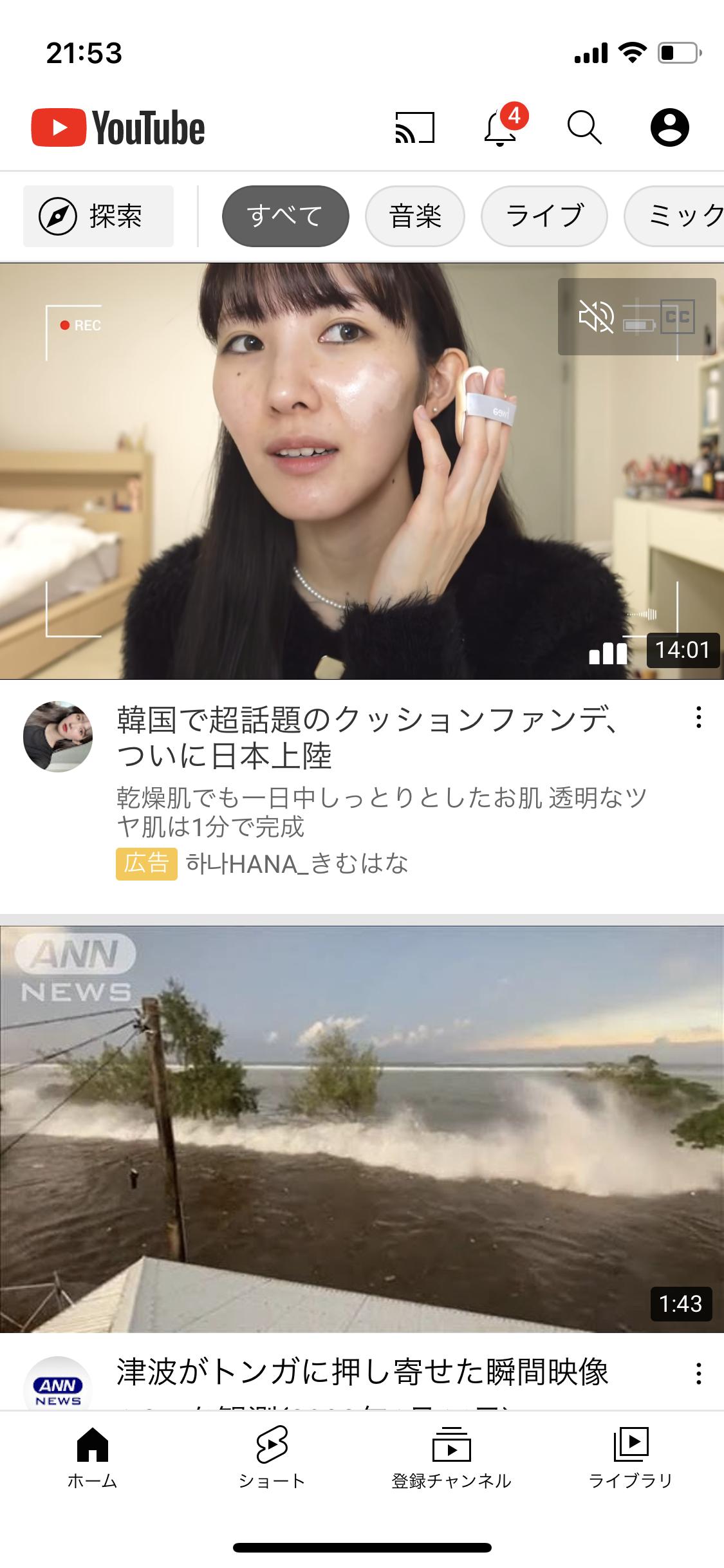Viewport: 724px width, 1568px height.
Task: Open the account profile icon
Action: tap(669, 127)
